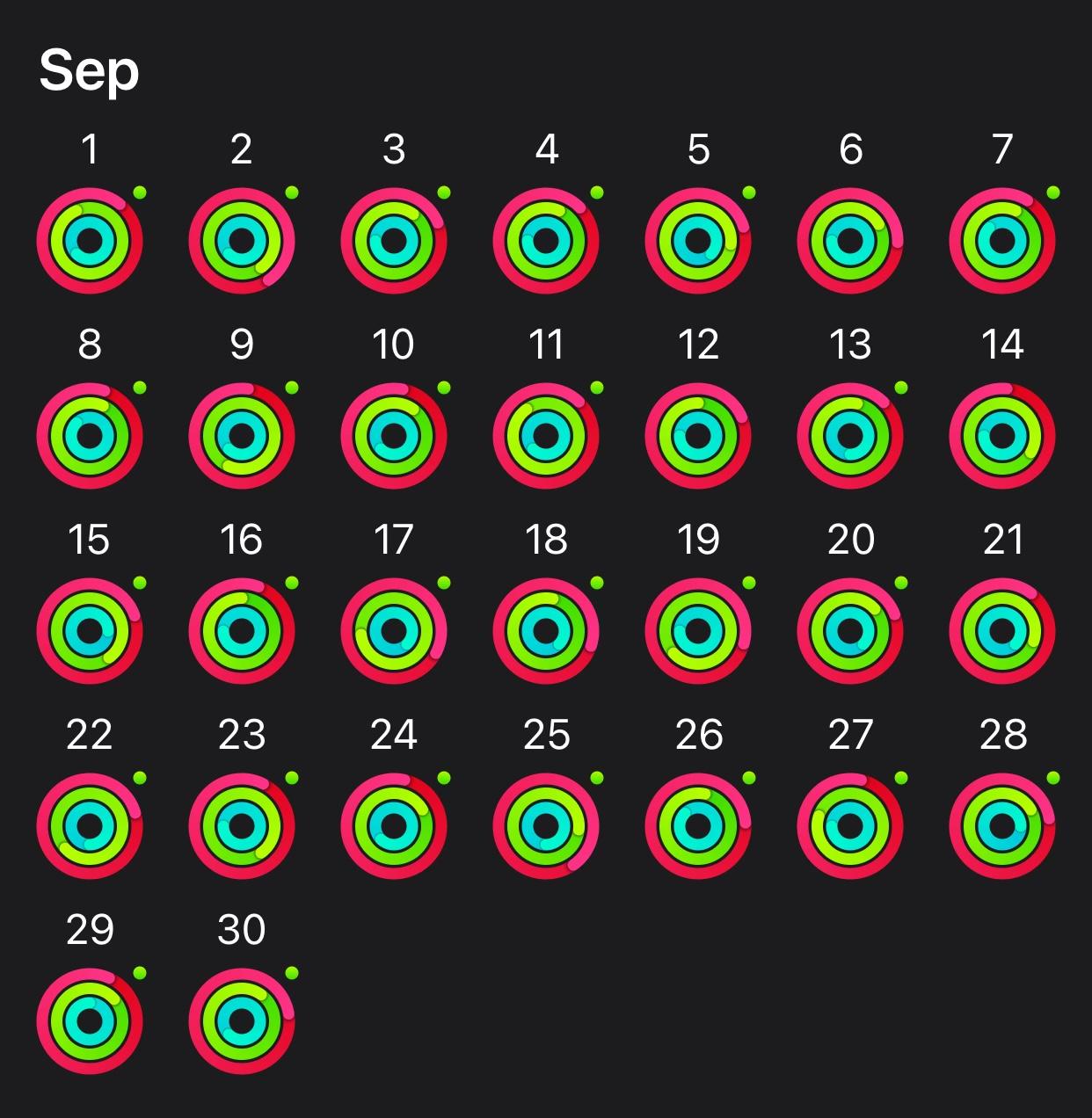Open activity rings for September 1
1092x1118 pixels.
coord(90,241)
